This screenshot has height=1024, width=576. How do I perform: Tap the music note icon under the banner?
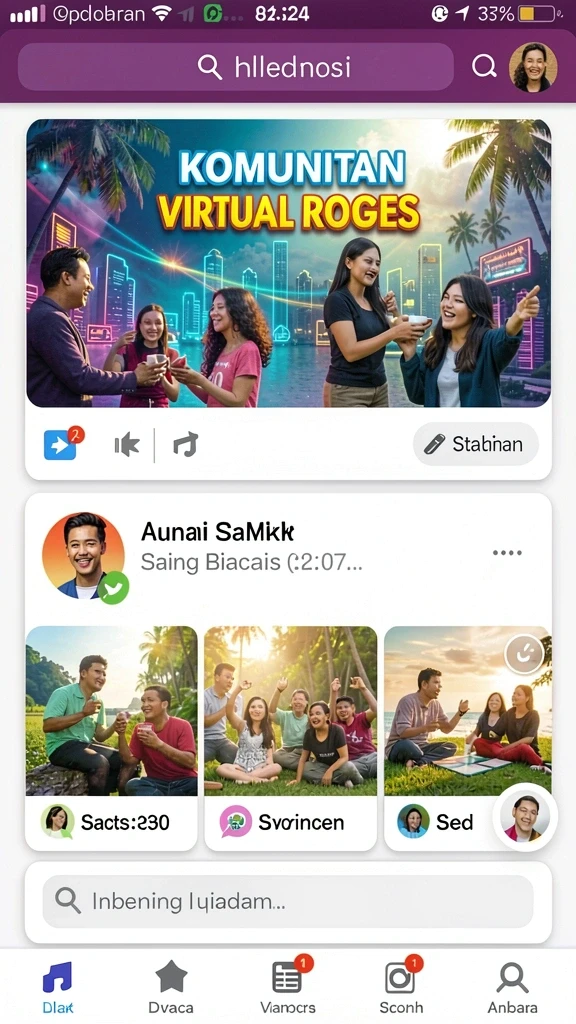point(185,445)
